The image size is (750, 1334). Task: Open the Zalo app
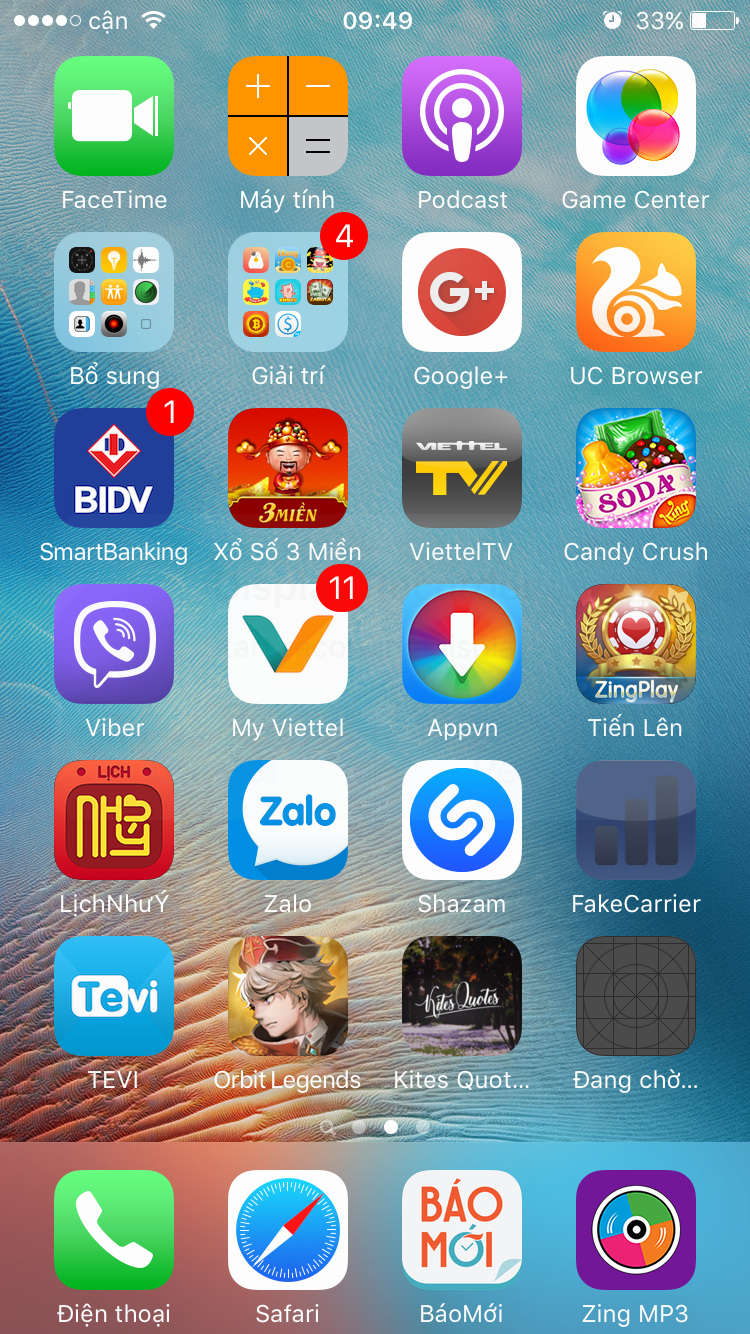(x=288, y=820)
